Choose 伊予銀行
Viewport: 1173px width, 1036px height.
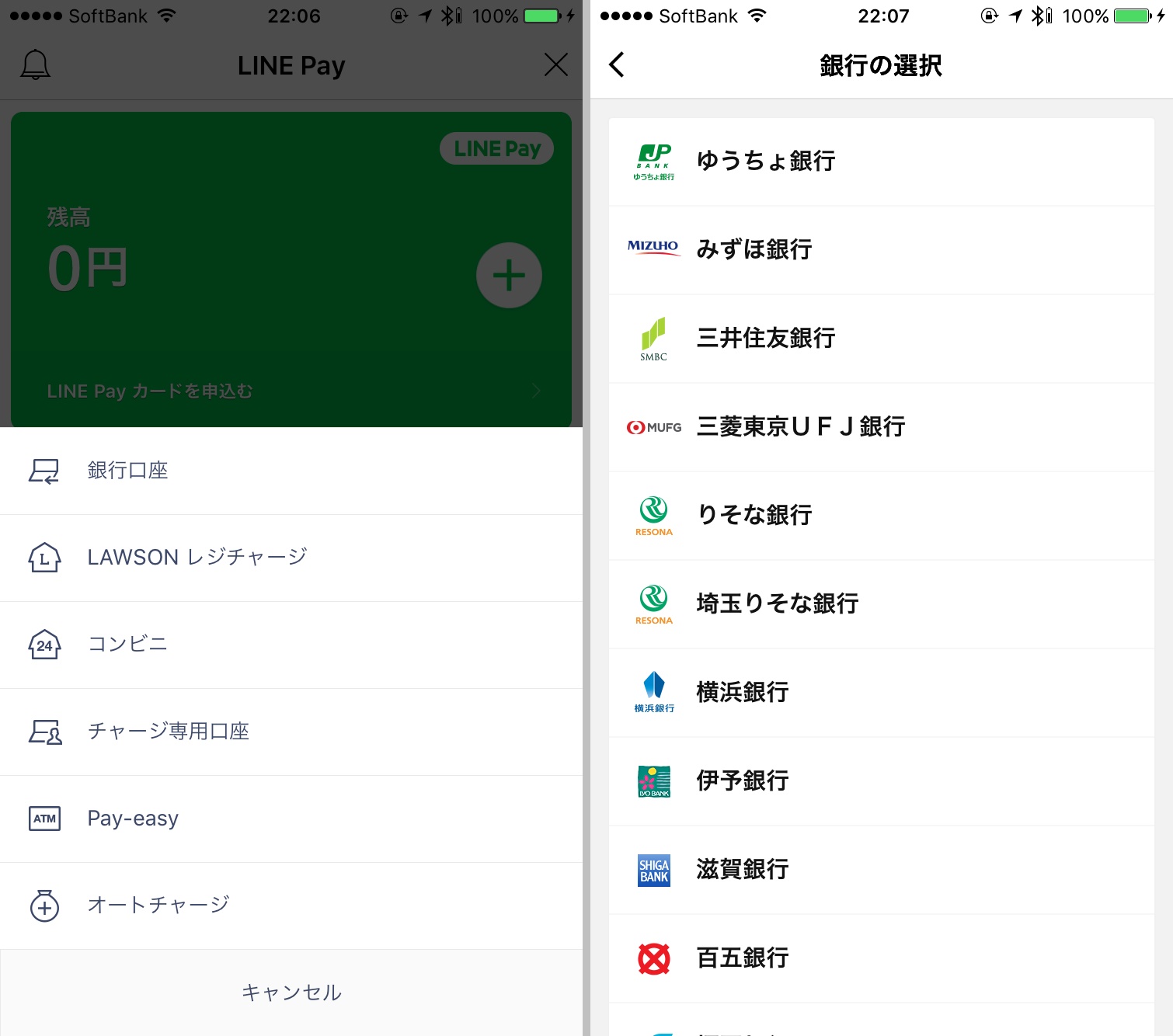tap(881, 781)
